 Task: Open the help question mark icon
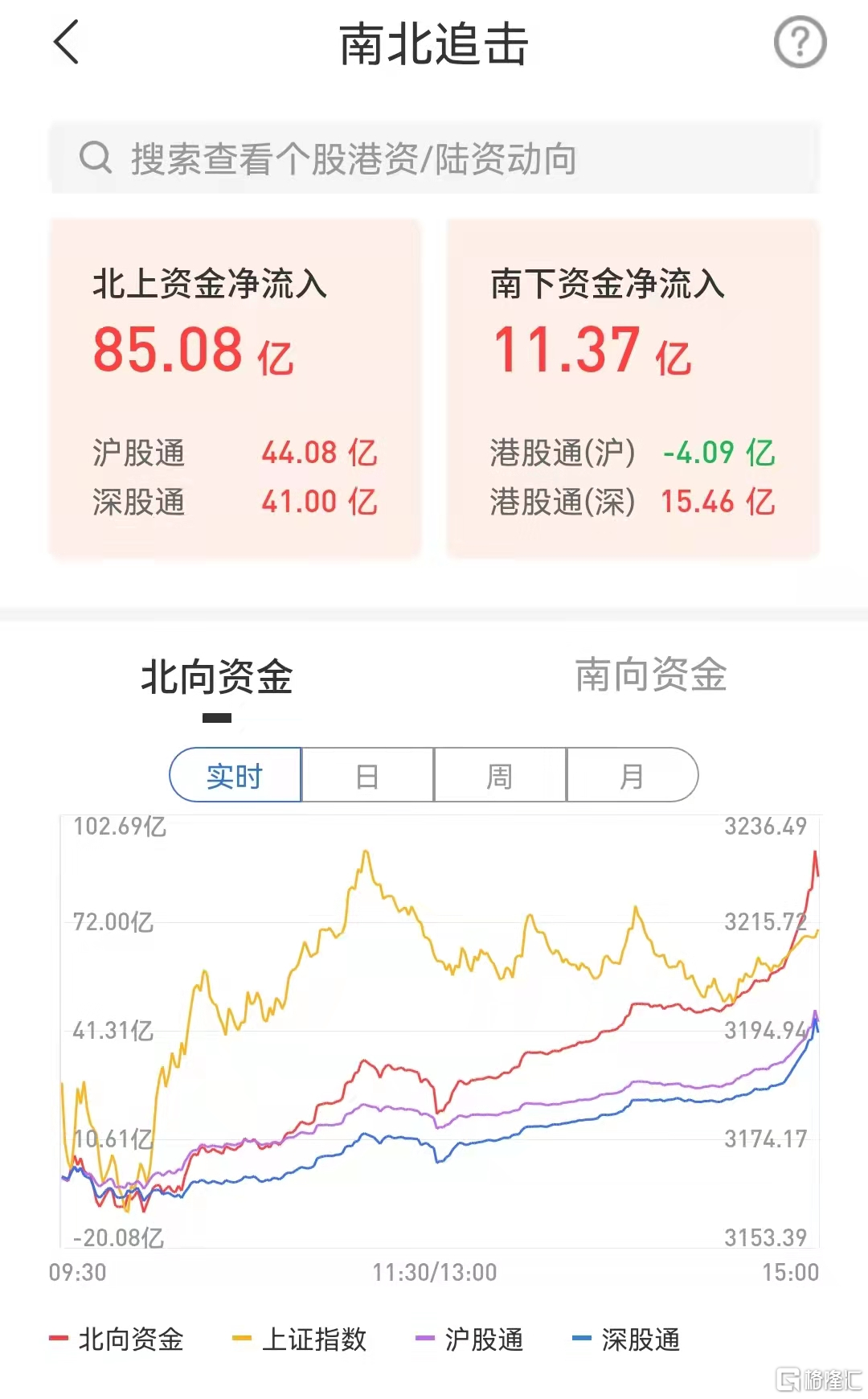(x=800, y=42)
